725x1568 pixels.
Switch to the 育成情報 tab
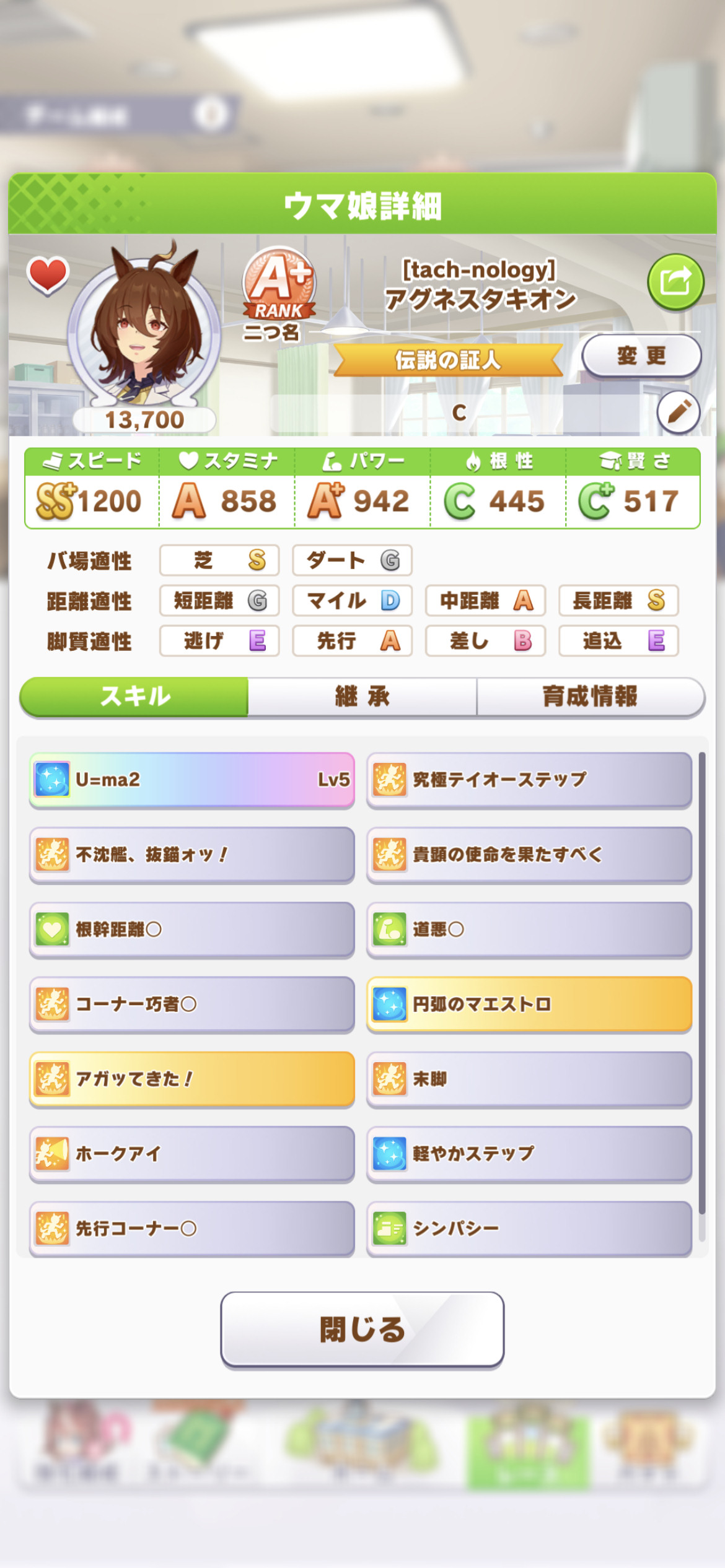[x=591, y=697]
